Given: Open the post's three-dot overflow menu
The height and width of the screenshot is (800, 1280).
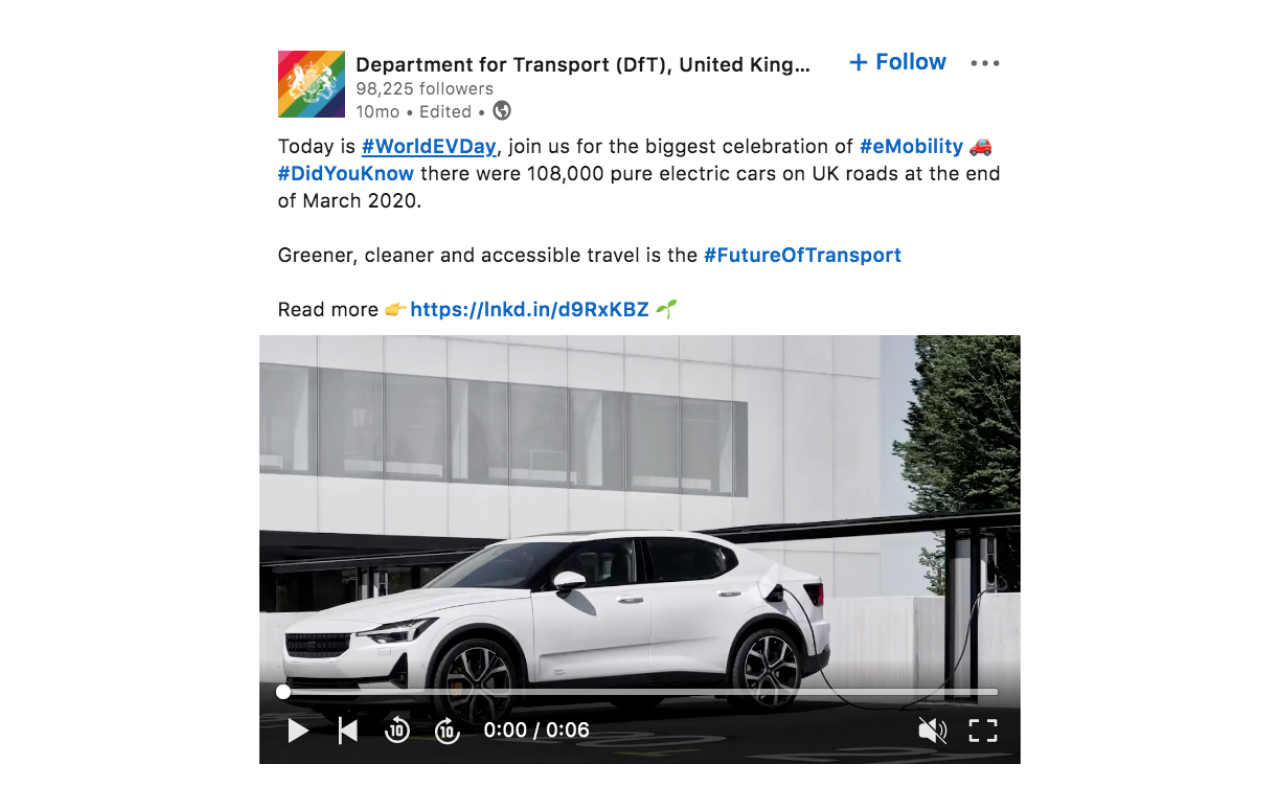Looking at the screenshot, I should click(x=985, y=63).
